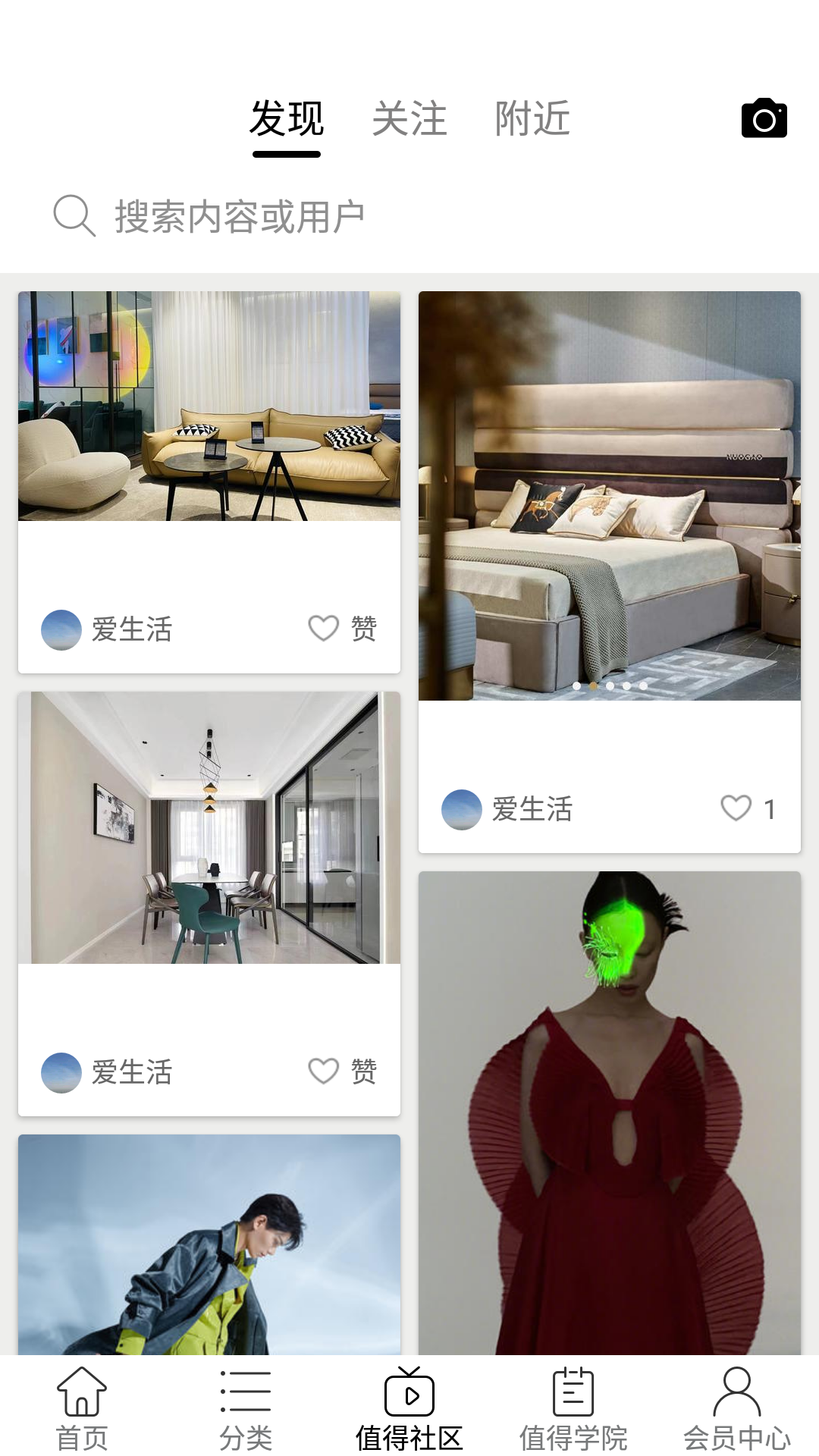This screenshot has height=1456, width=819.
Task: Select the second carousel dot on the bedroom post
Action: tap(593, 685)
